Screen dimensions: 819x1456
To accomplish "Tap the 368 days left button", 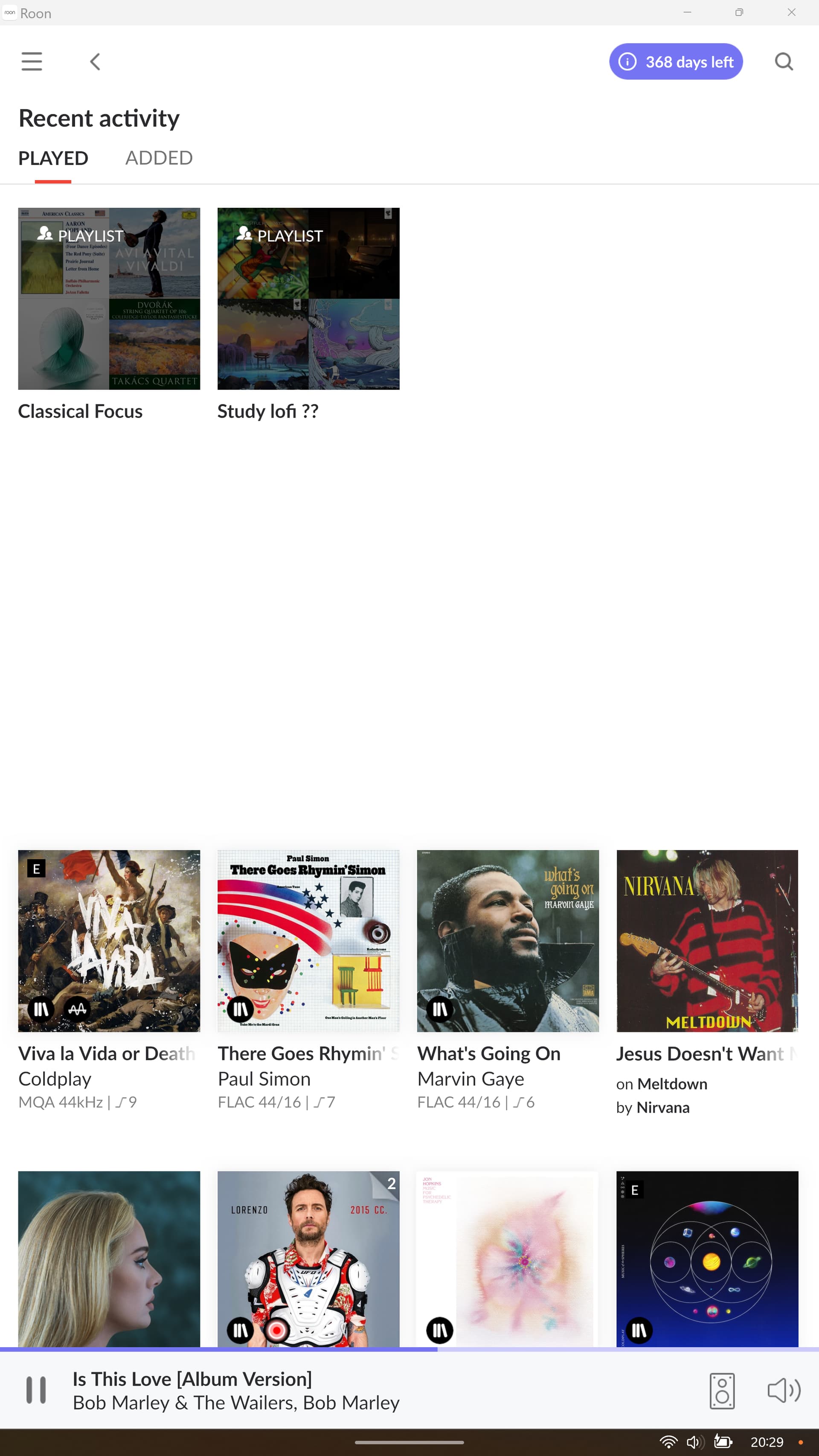I will click(x=675, y=61).
